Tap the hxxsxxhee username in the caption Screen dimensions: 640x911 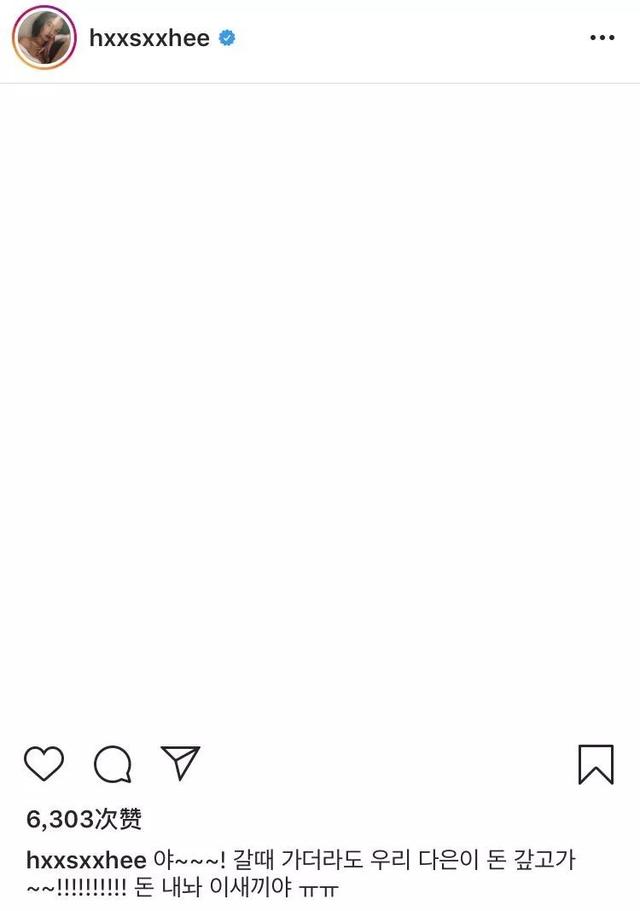86,860
